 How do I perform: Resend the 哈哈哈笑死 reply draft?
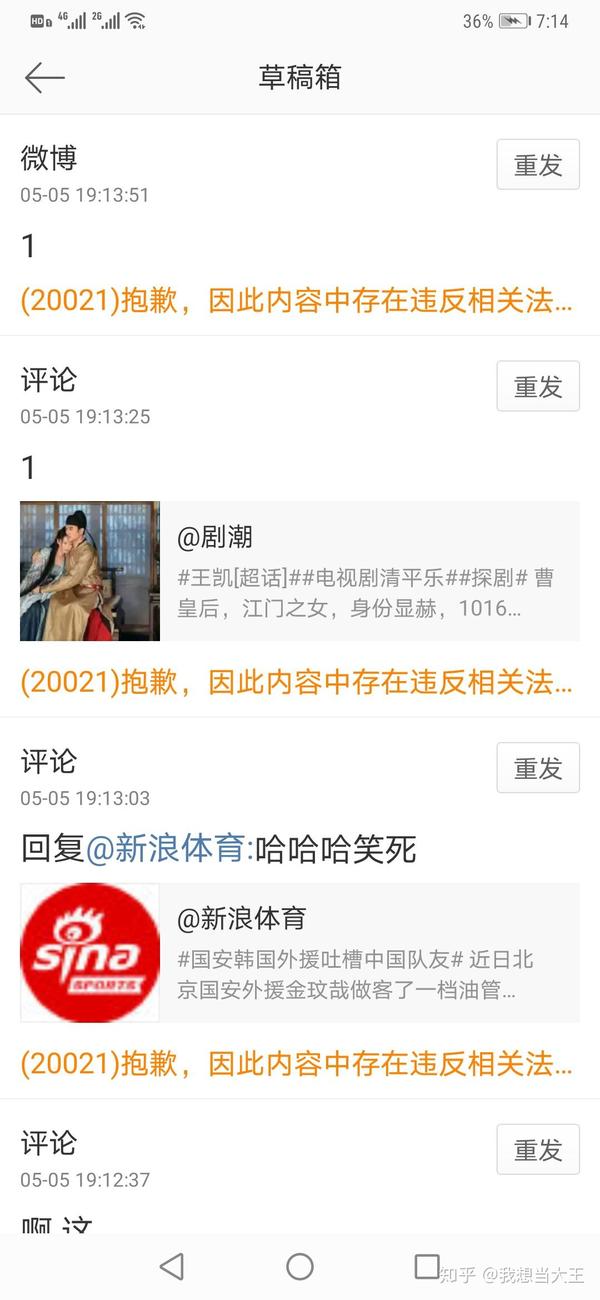(538, 768)
